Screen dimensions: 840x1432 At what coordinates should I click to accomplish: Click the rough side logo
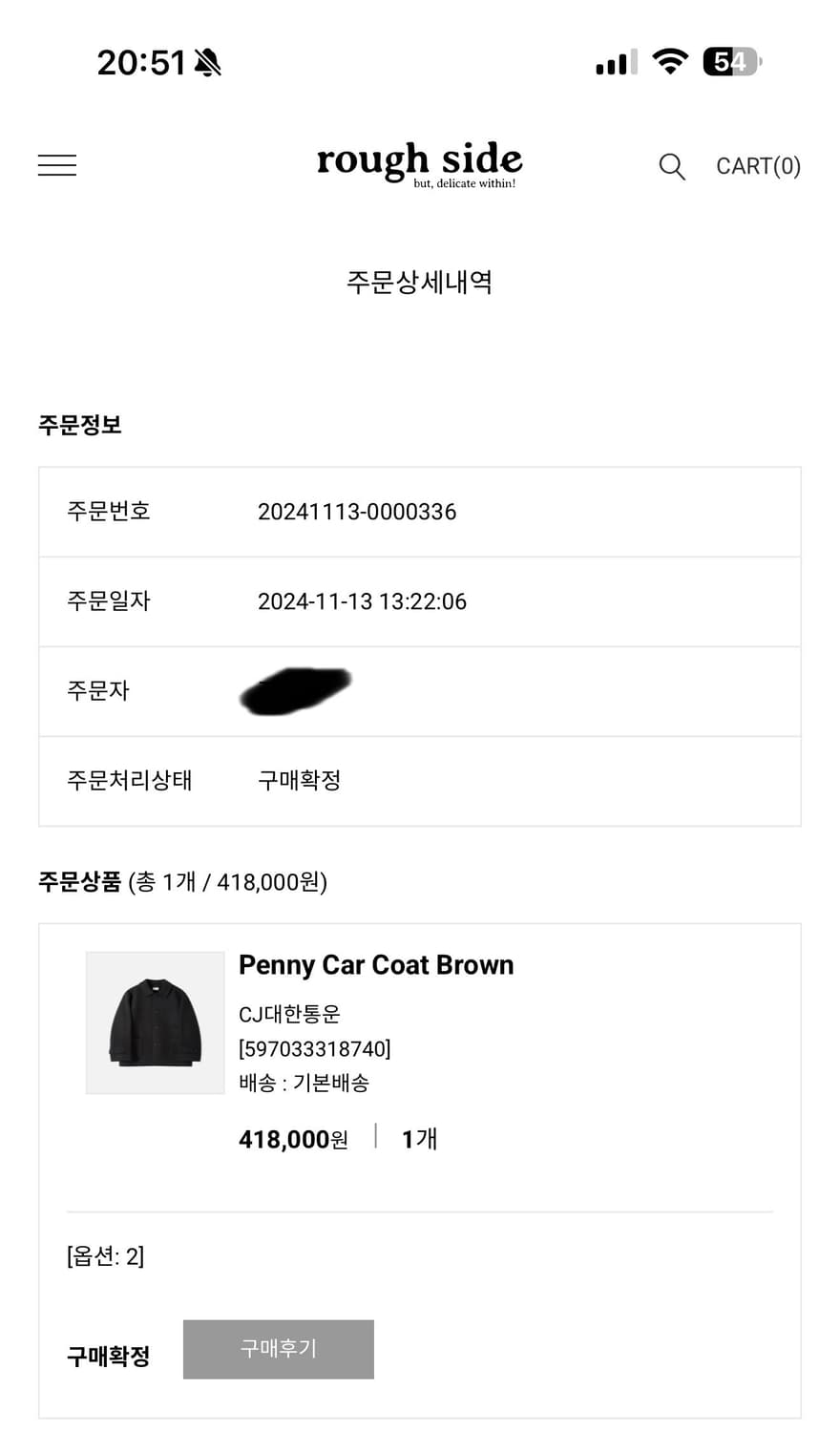(x=419, y=163)
